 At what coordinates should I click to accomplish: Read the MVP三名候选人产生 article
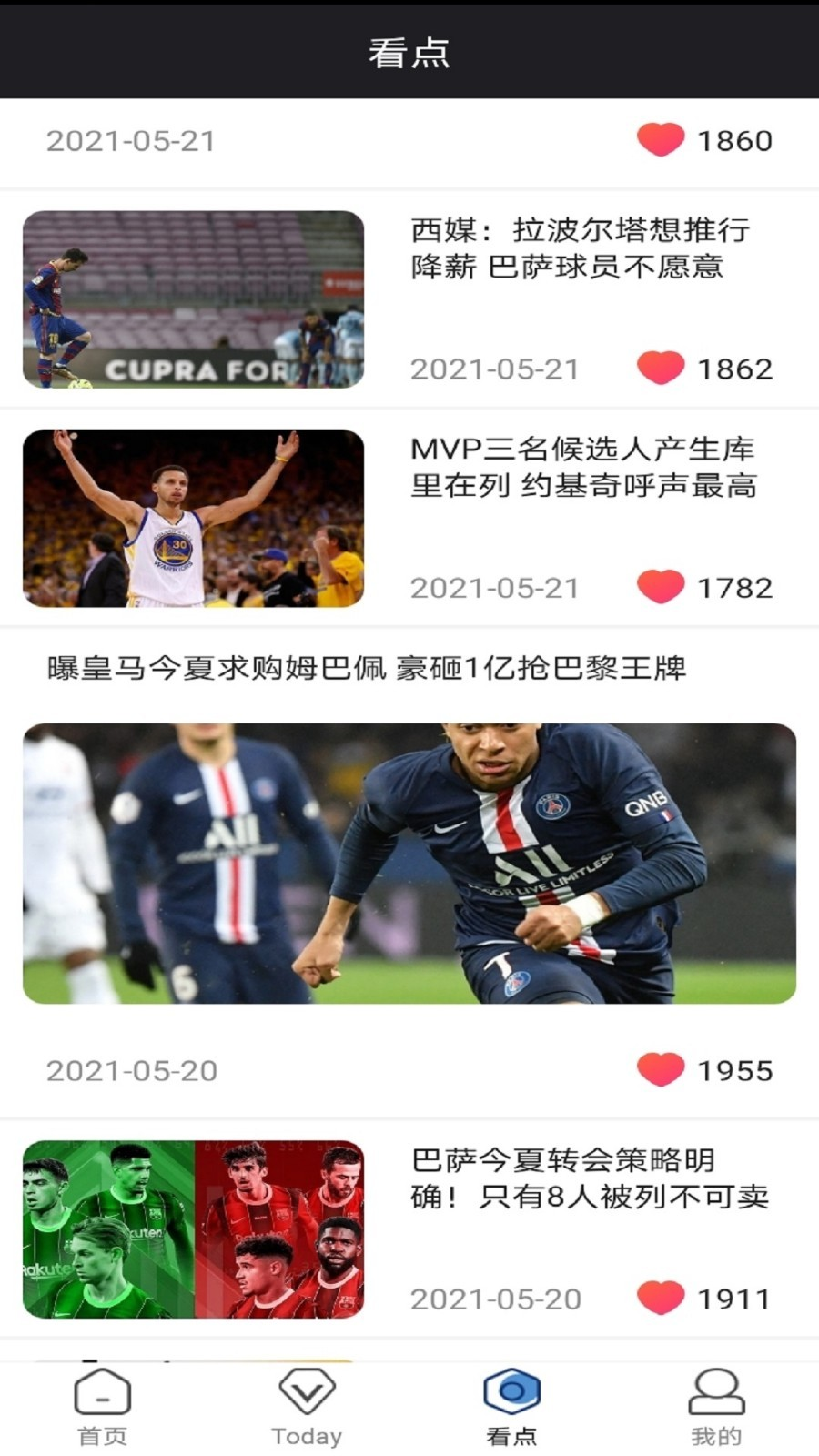(582, 468)
